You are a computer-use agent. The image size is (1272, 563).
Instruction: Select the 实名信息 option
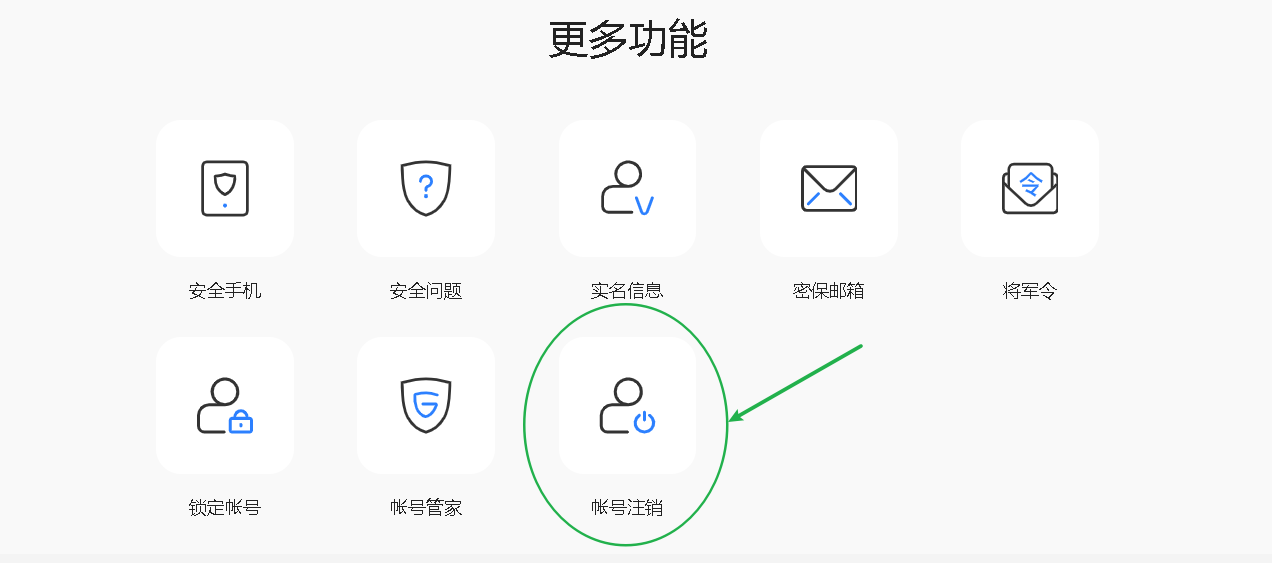(x=627, y=189)
